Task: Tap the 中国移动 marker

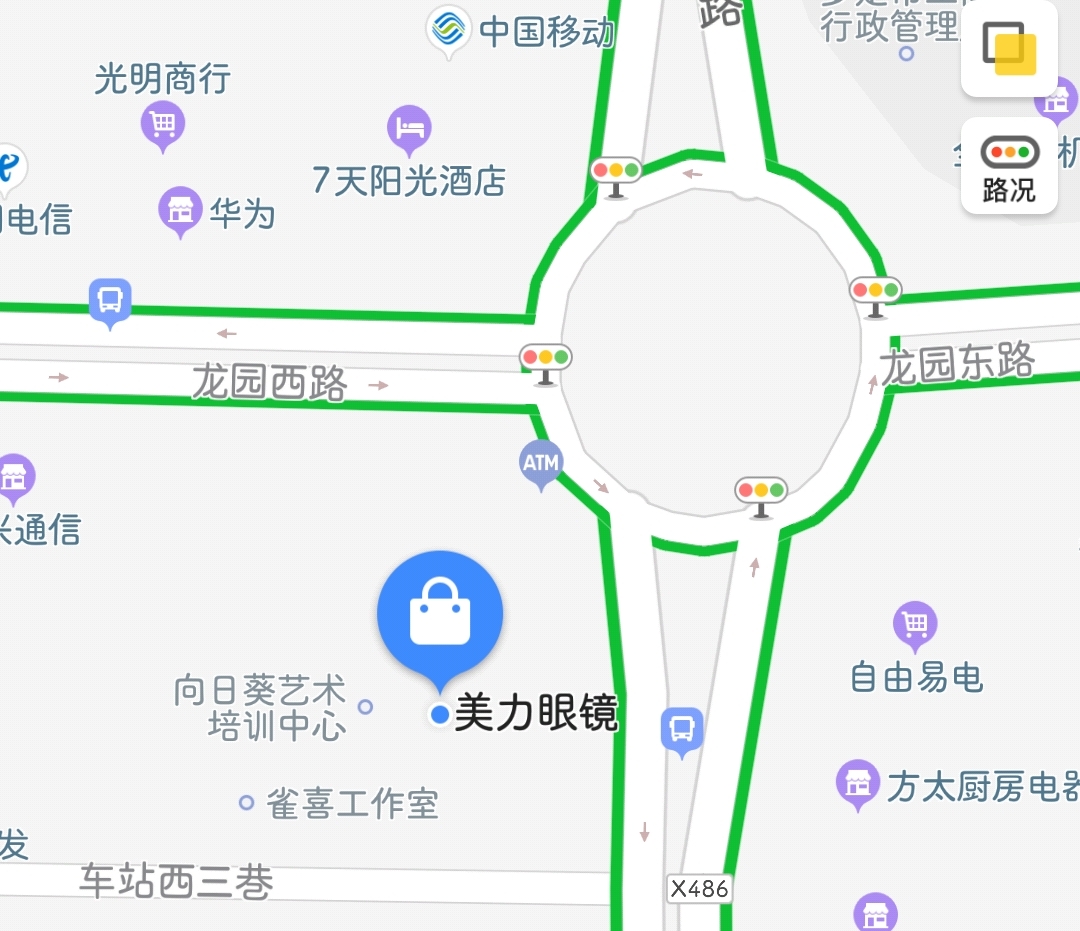Action: coord(448,29)
